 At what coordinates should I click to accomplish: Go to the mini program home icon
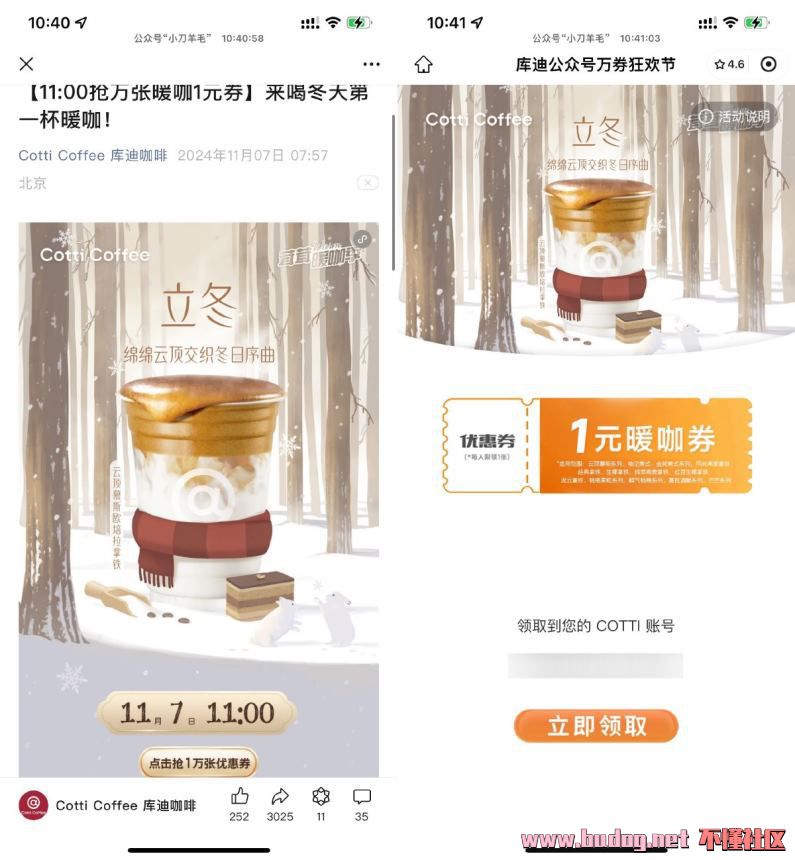click(x=424, y=64)
